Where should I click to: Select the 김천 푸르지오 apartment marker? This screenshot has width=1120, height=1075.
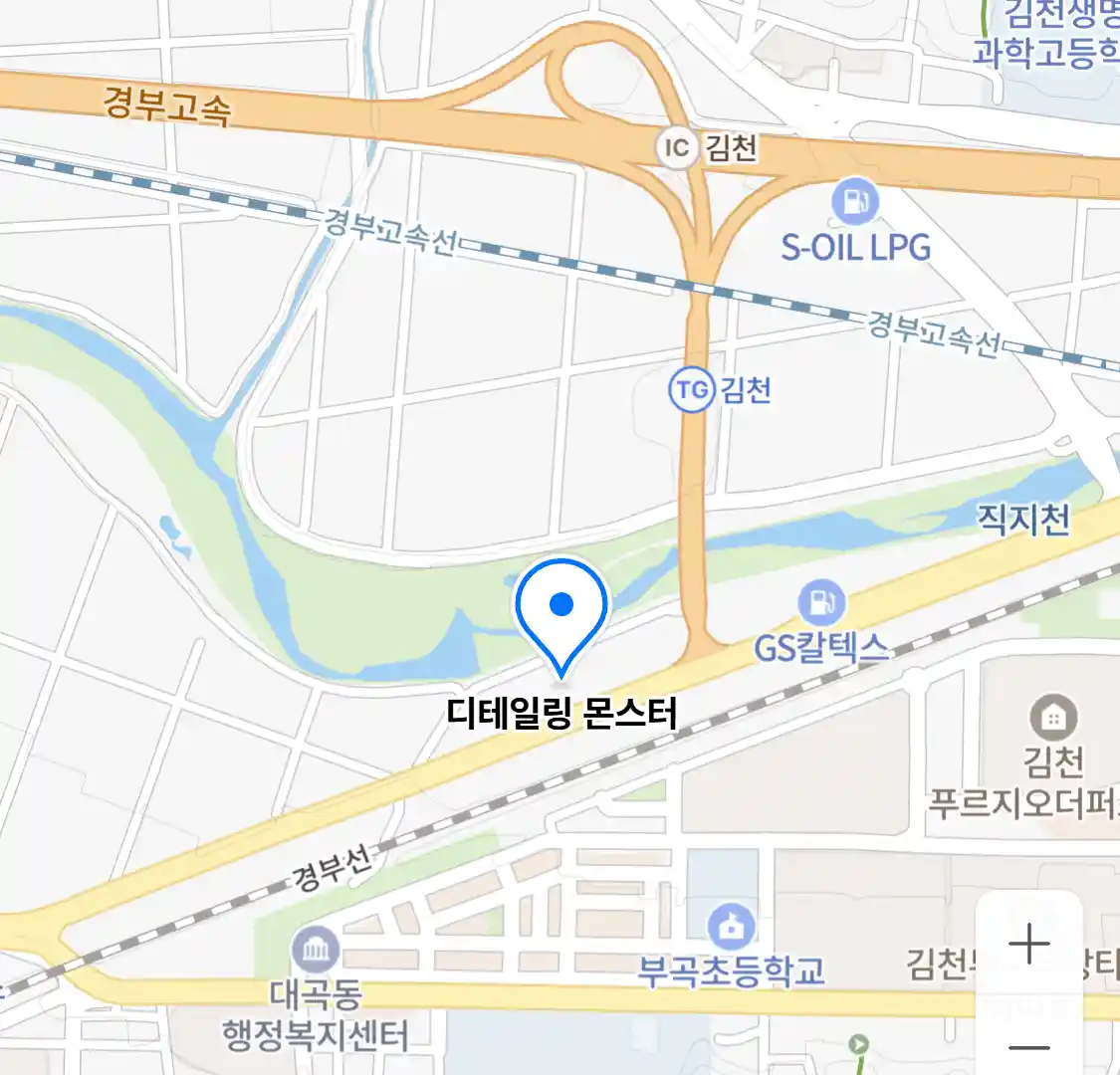pos(1052,716)
